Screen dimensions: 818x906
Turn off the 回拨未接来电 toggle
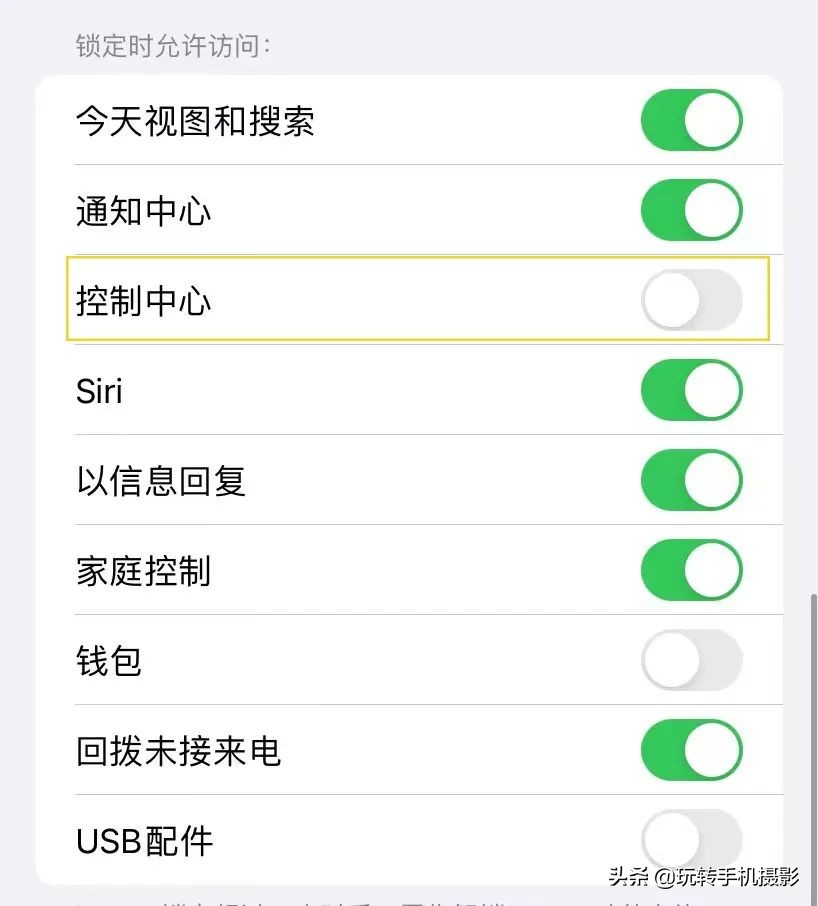click(x=692, y=750)
